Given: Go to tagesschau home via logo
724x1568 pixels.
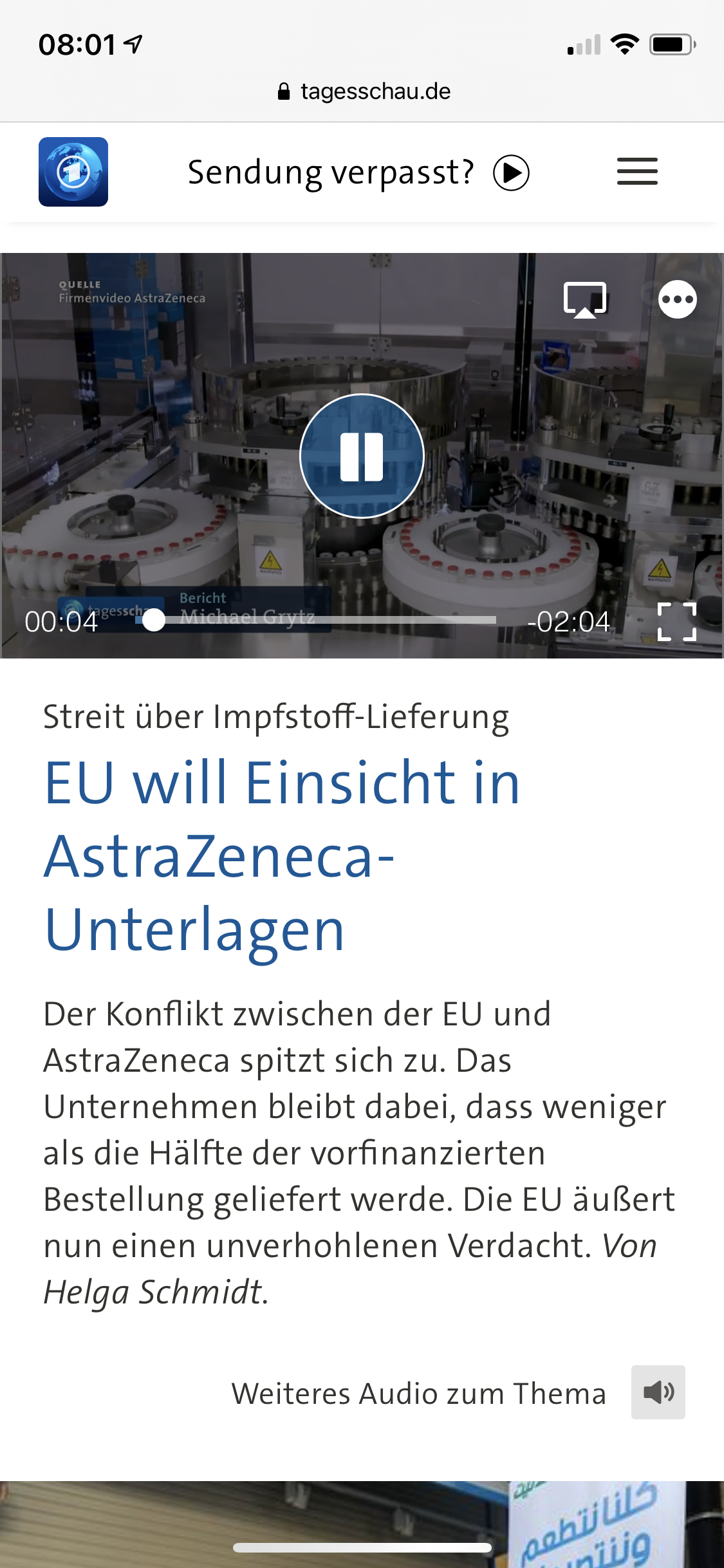Looking at the screenshot, I should [x=73, y=172].
